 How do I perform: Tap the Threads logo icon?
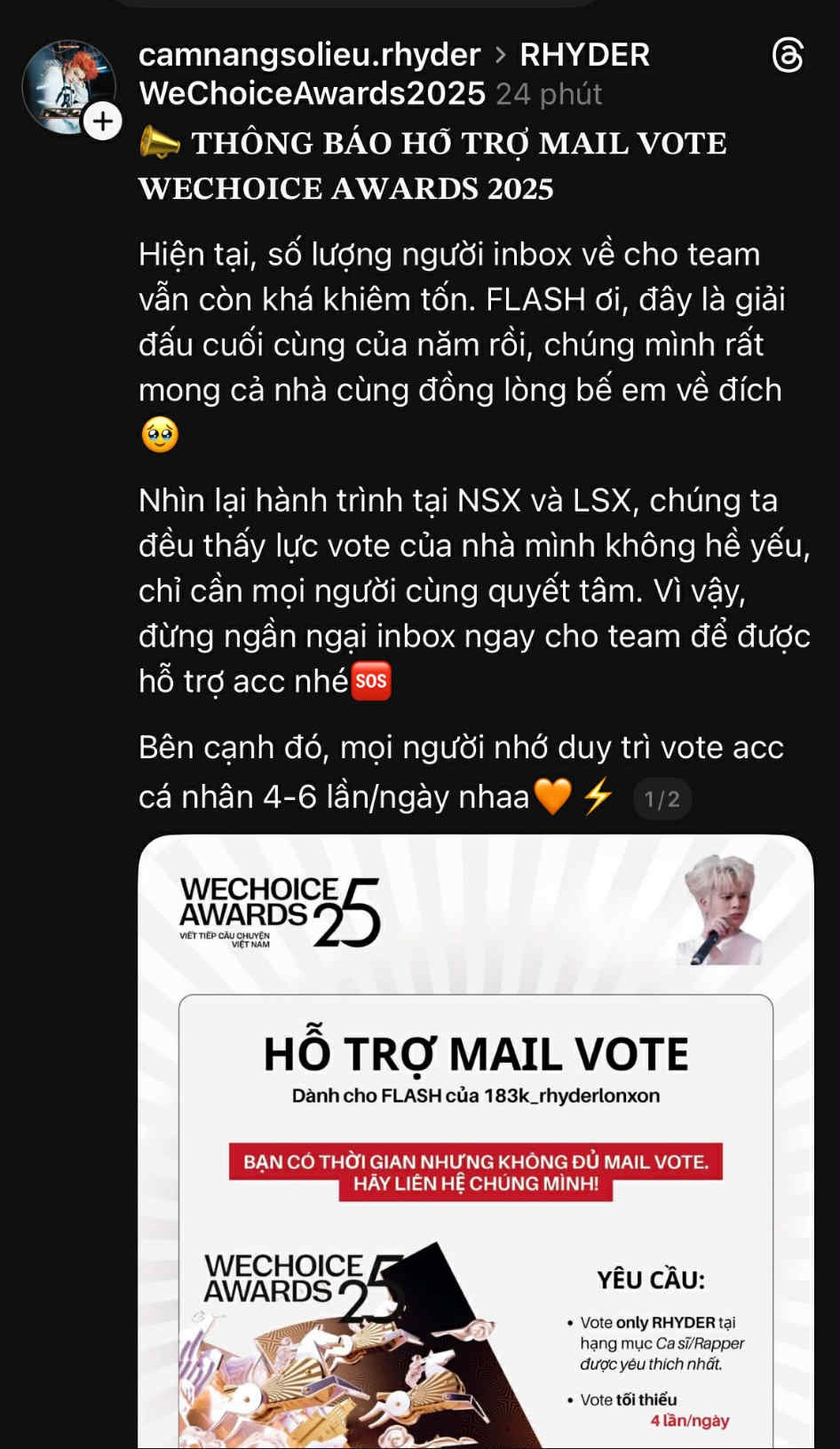click(x=788, y=55)
